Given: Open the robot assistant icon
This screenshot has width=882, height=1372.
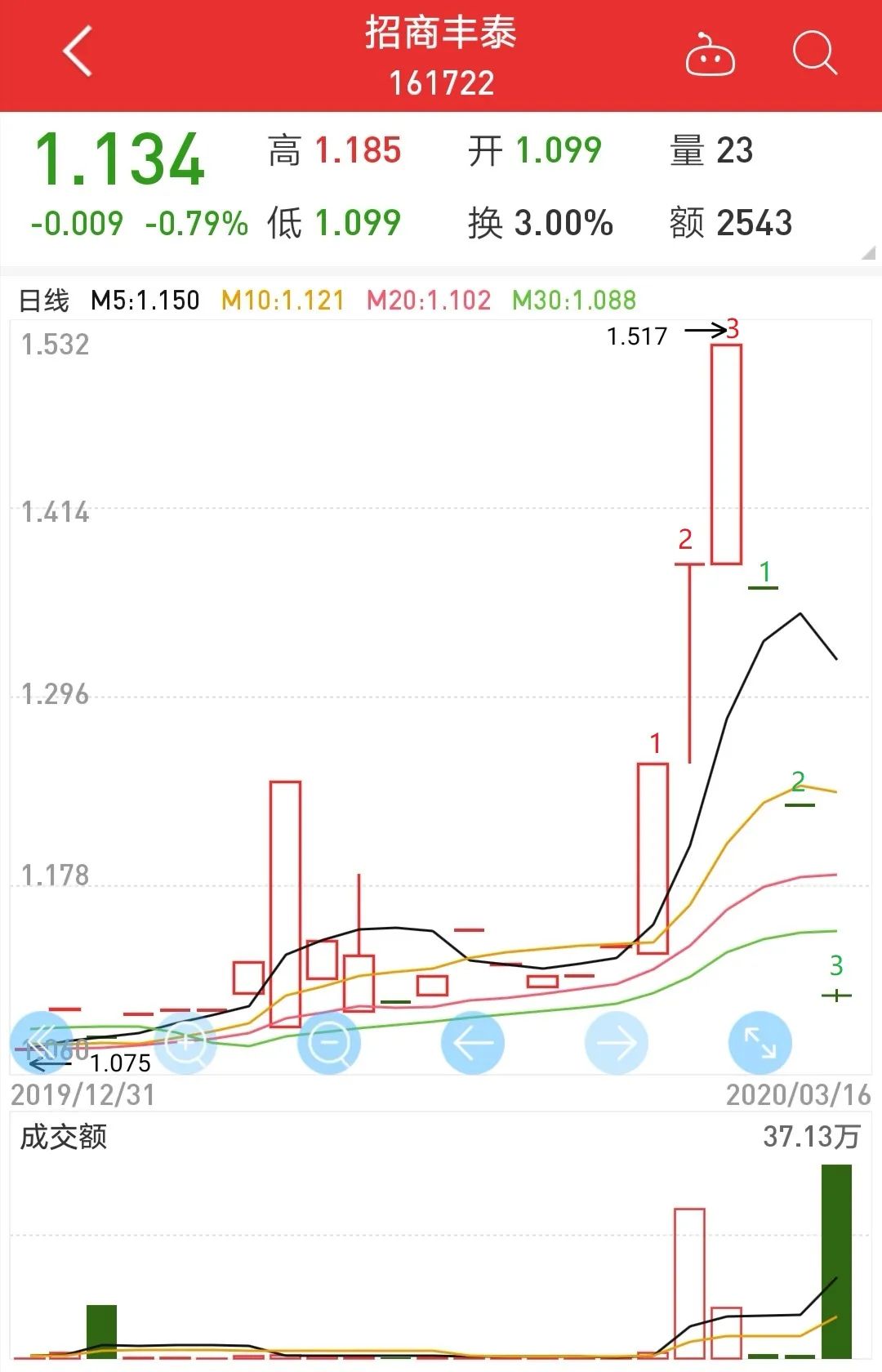Looking at the screenshot, I should pos(710,55).
